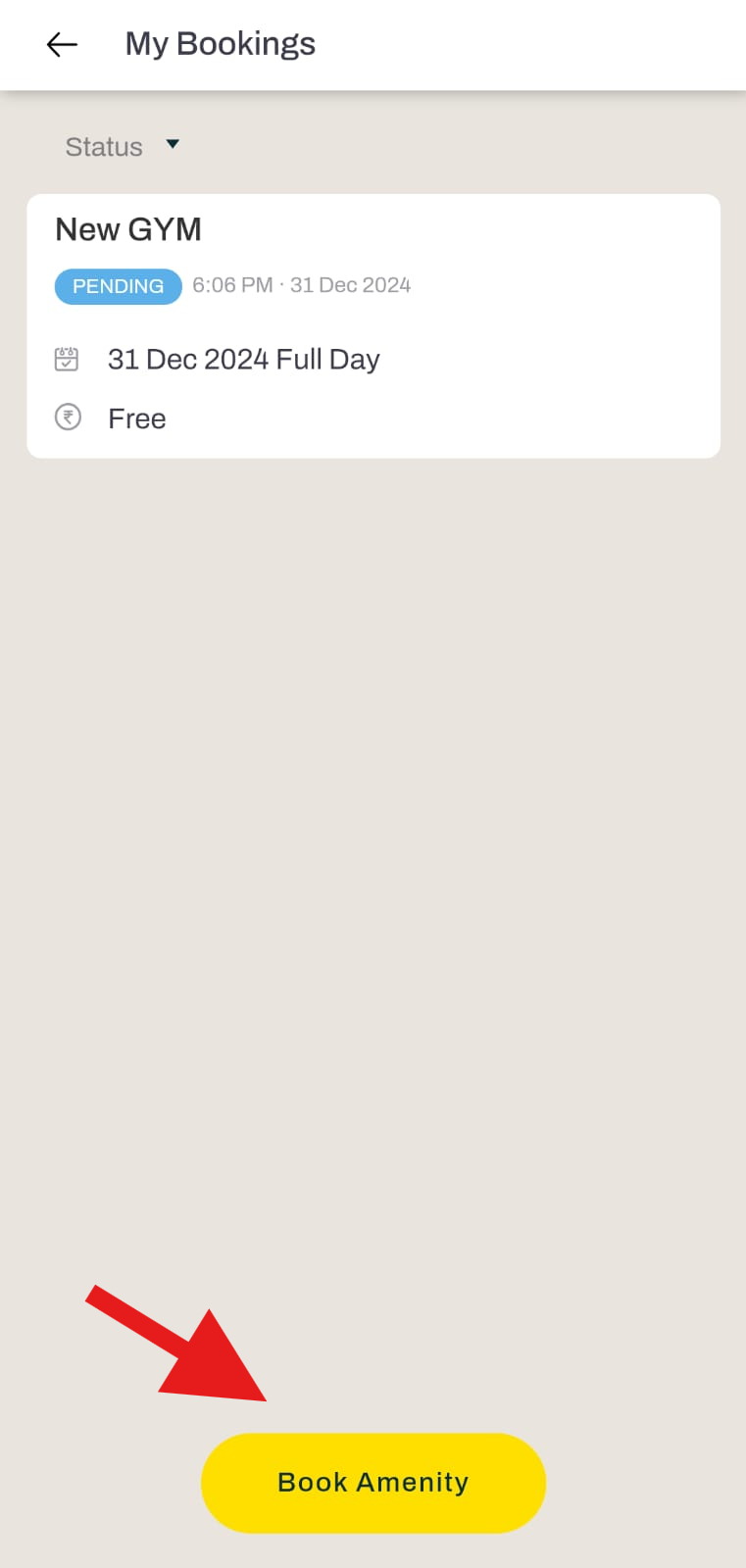Tap the Book Amenity button
The image size is (746, 1568).
[373, 1483]
